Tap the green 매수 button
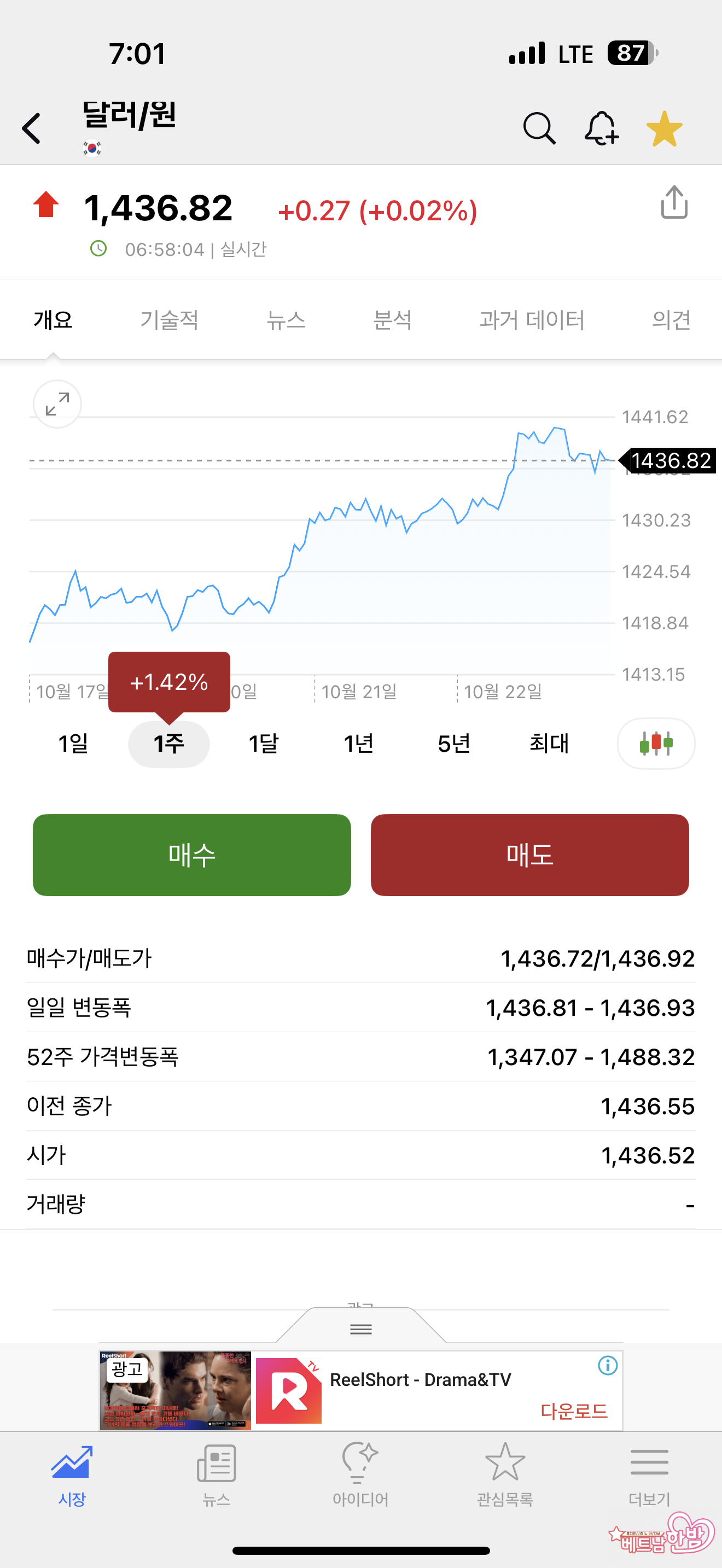This screenshot has width=722, height=1568. point(192,855)
